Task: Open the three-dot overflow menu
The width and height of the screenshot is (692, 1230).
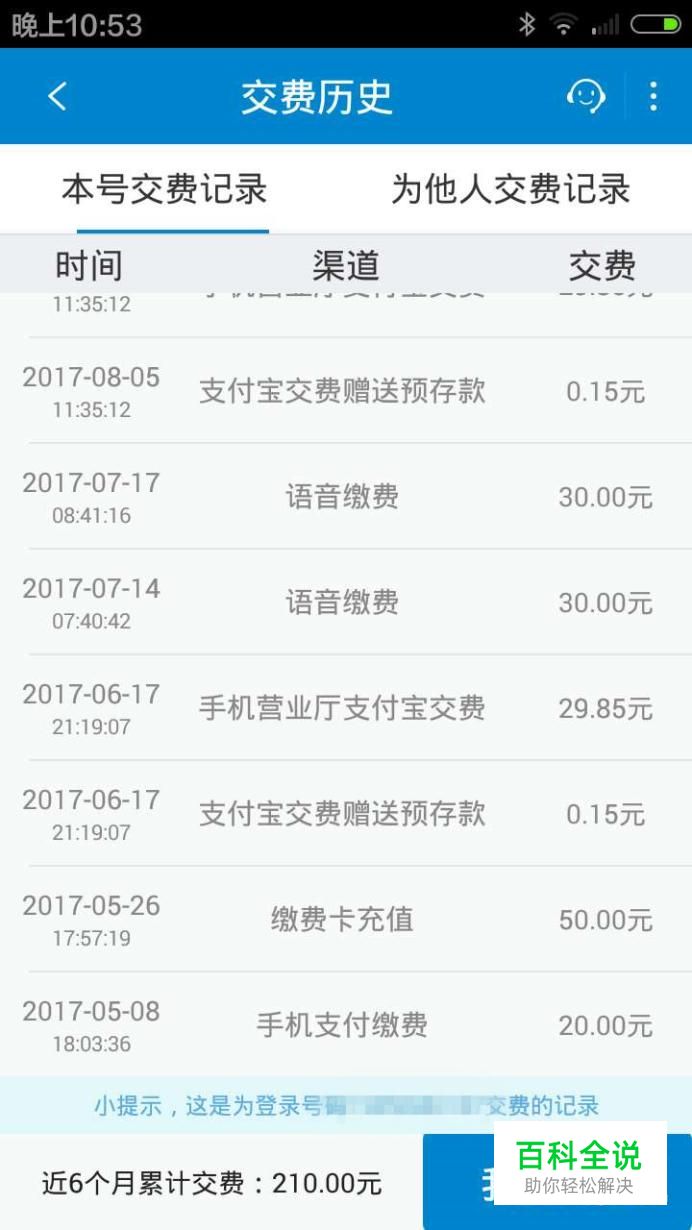Action: pyautogui.click(x=653, y=97)
